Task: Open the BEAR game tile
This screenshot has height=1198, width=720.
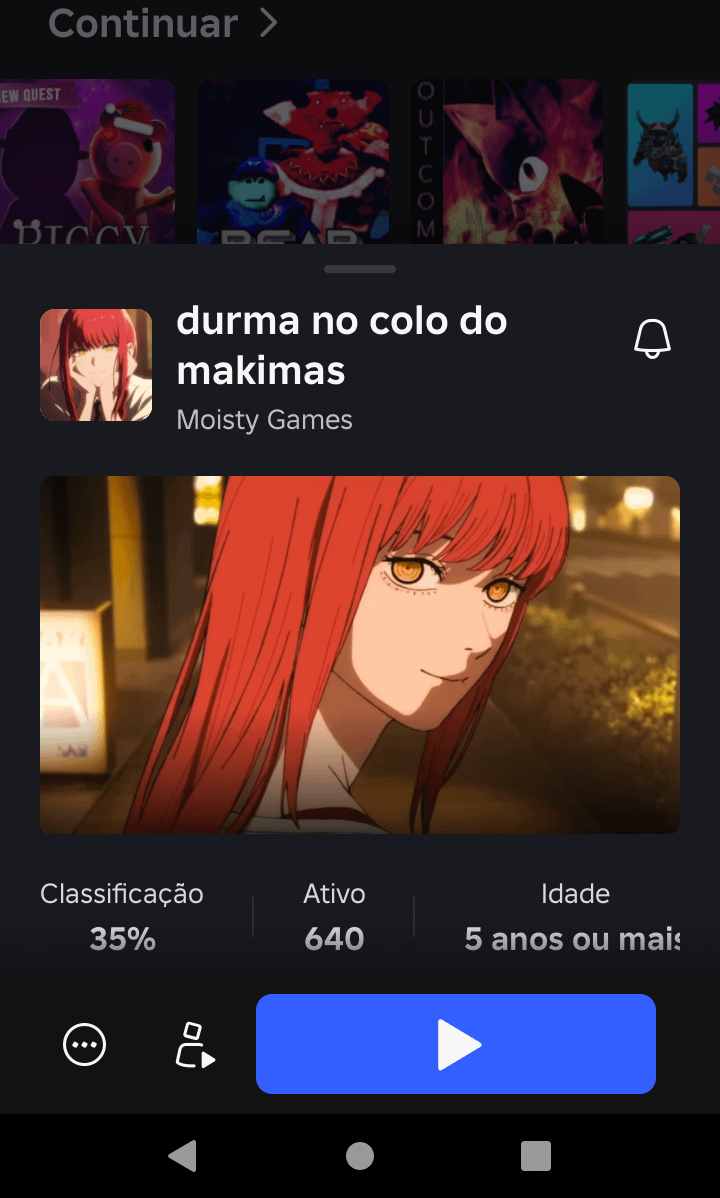Action: pos(293,162)
